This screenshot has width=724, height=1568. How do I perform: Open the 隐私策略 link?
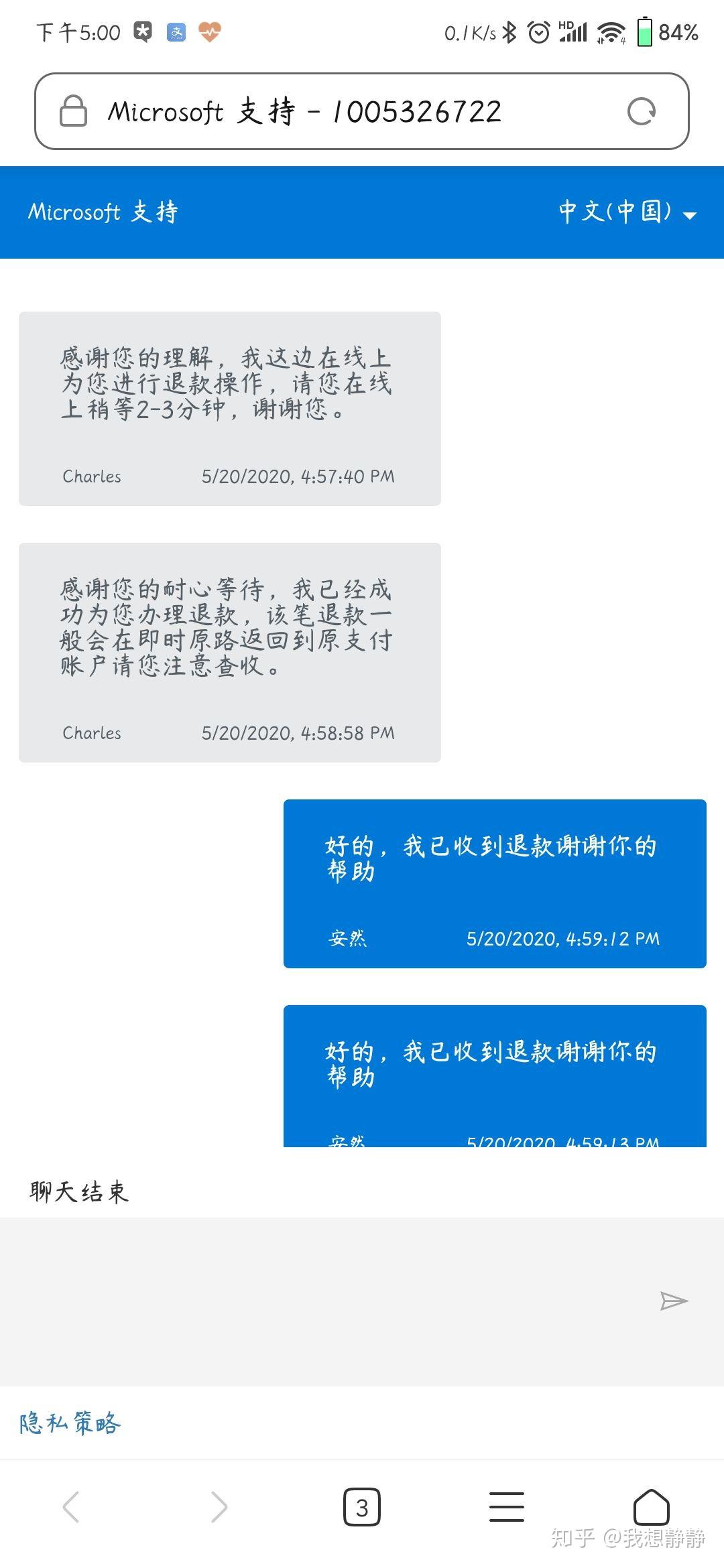(70, 1423)
